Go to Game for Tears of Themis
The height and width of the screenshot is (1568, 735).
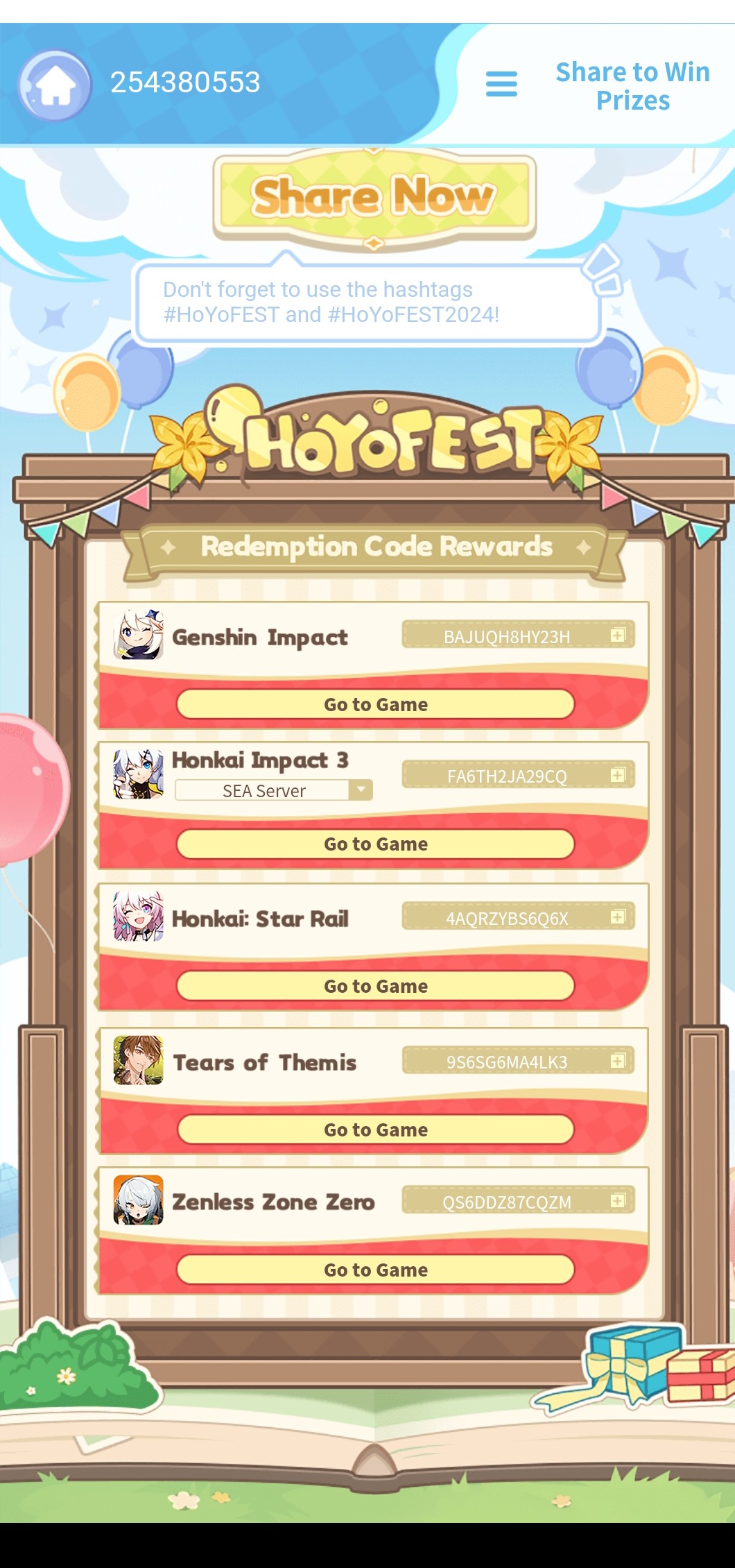point(375,1130)
